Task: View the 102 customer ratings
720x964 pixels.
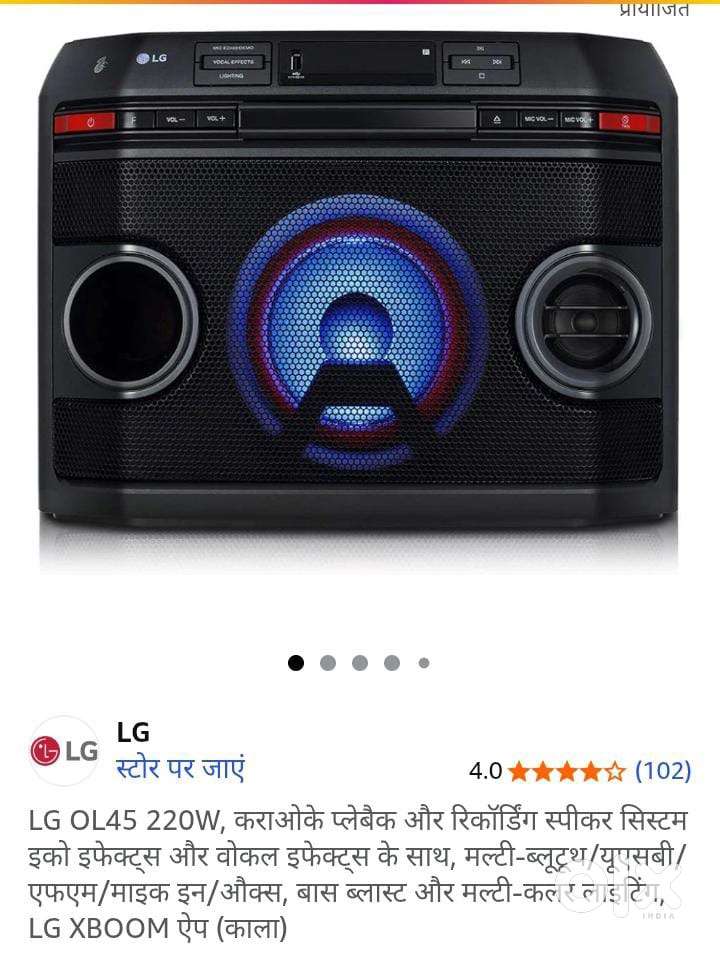Action: tap(663, 770)
